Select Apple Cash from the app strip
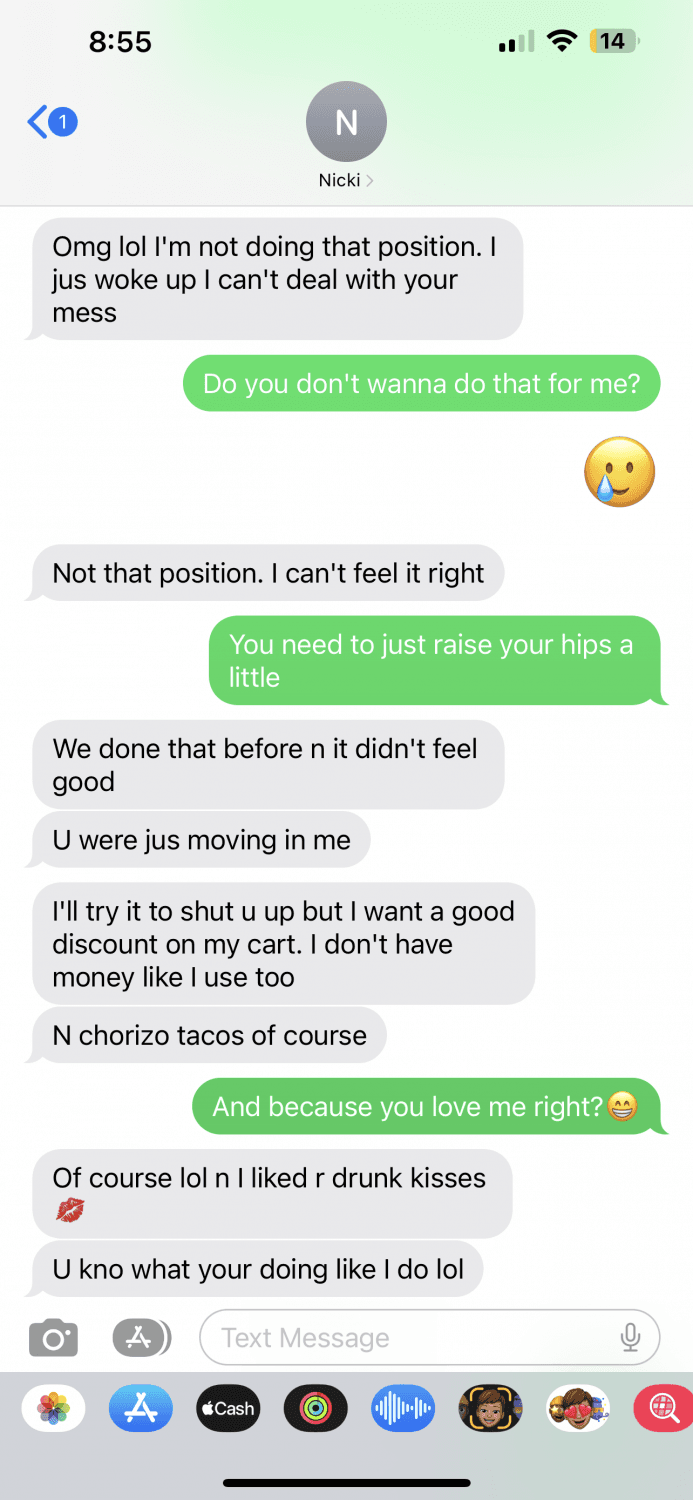 pos(228,1409)
